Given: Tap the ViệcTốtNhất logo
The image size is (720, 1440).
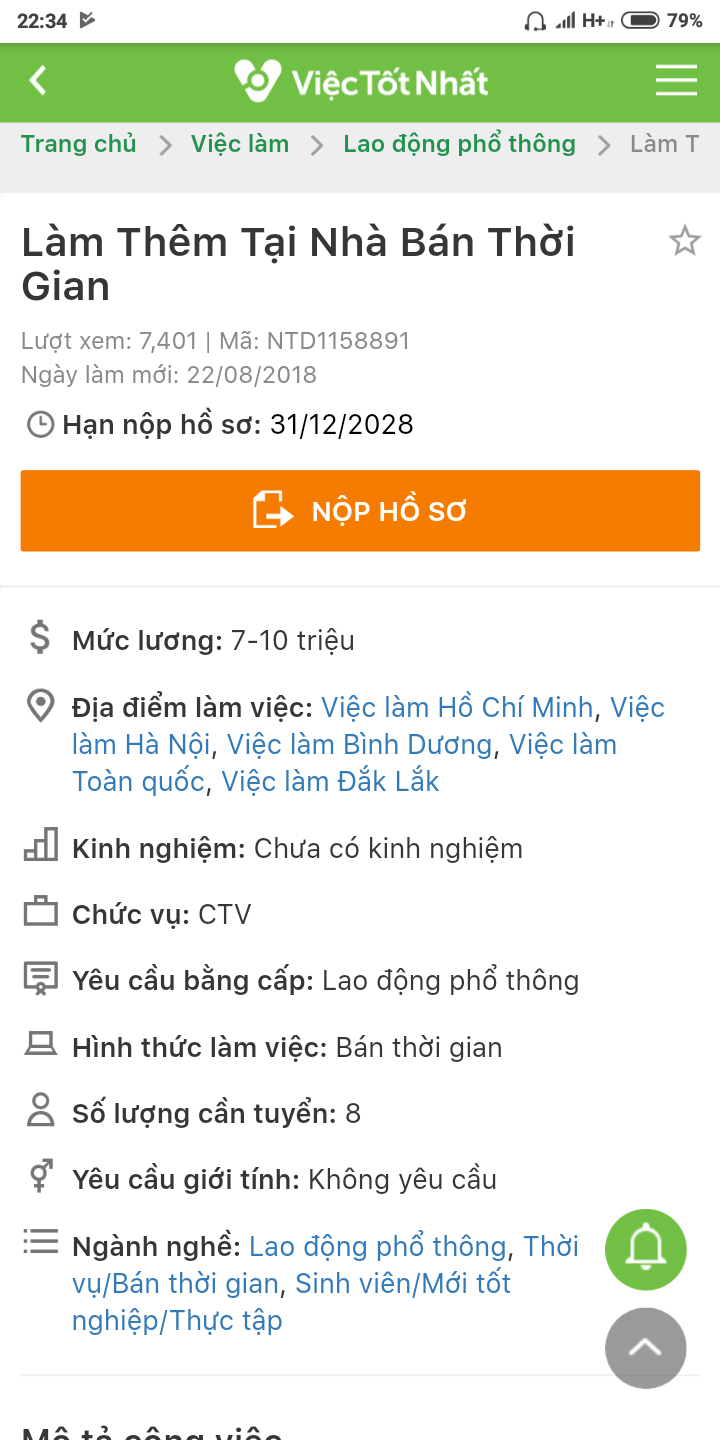Looking at the screenshot, I should (x=361, y=80).
